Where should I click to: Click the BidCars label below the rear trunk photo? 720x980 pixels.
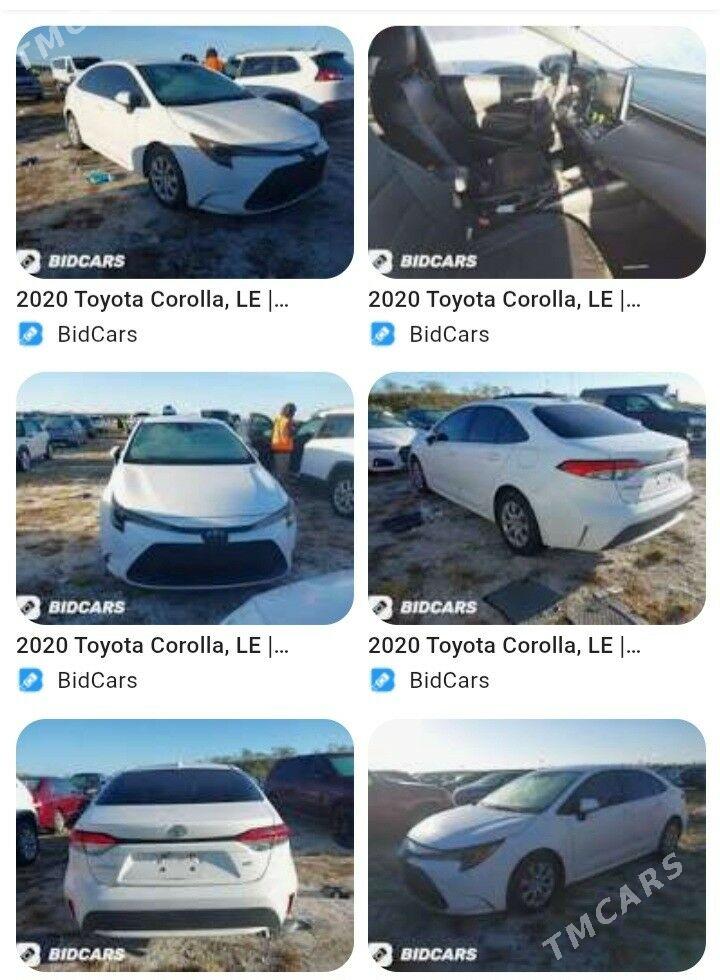97,975
